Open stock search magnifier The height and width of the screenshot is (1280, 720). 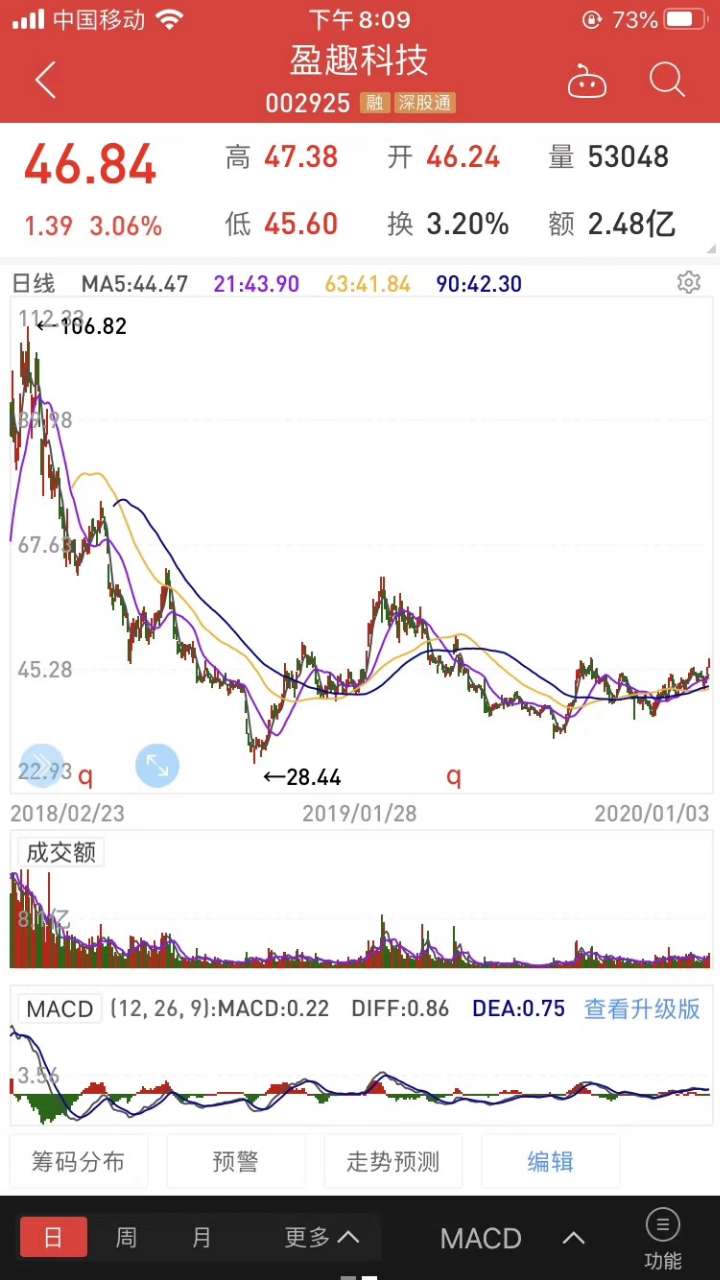pos(667,80)
